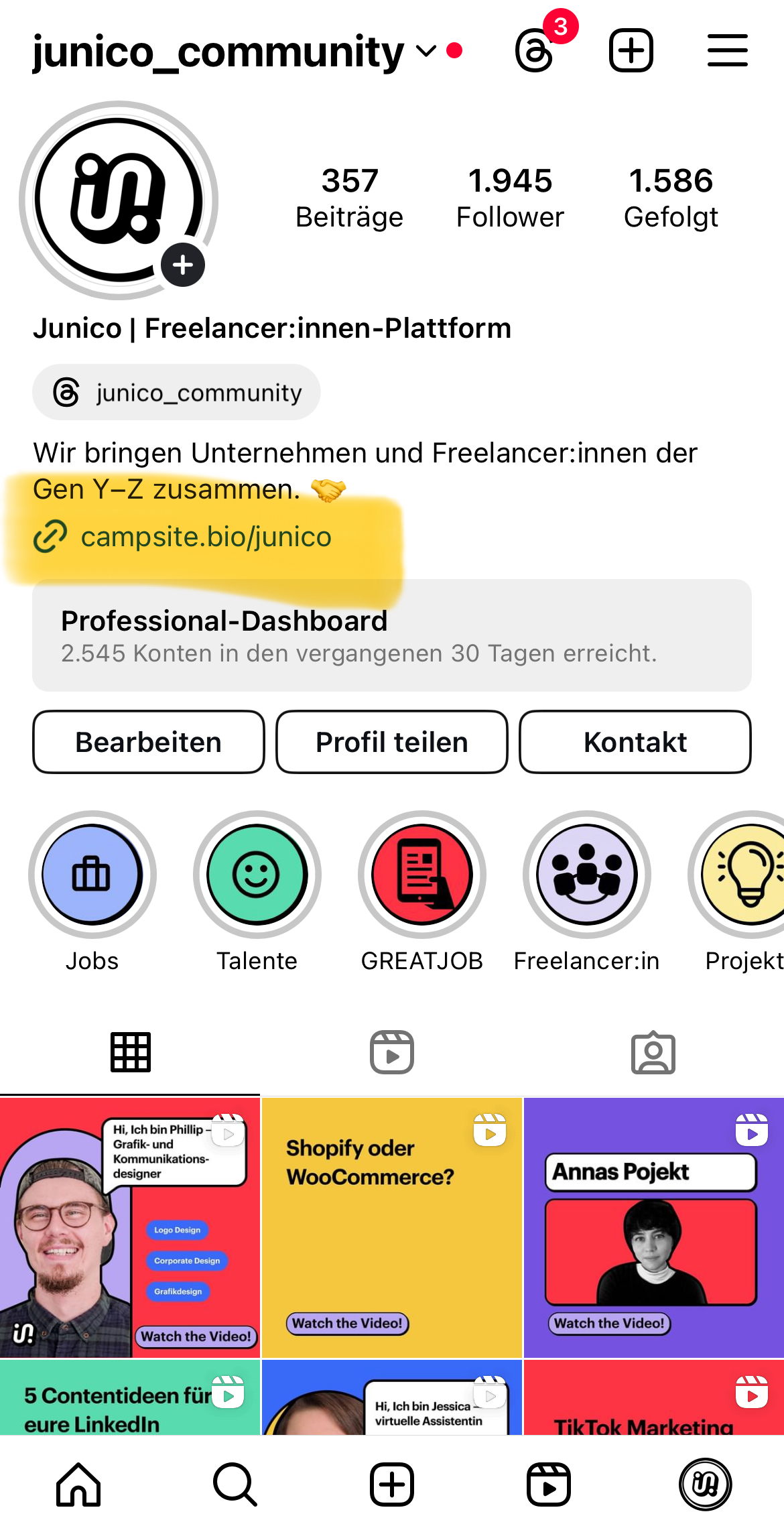
Task: Open the Jobs story highlight
Action: (92, 875)
